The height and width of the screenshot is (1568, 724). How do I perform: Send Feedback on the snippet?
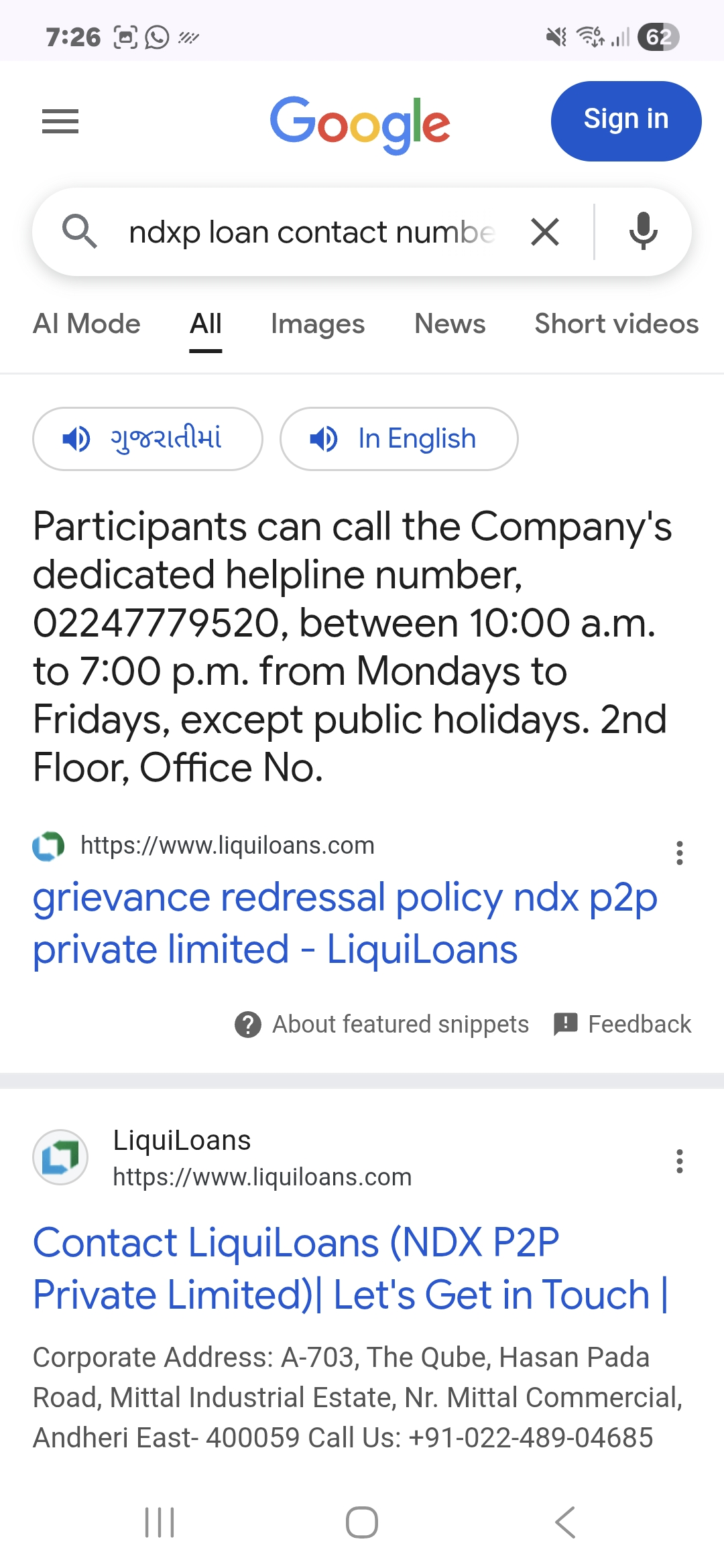coord(623,1024)
